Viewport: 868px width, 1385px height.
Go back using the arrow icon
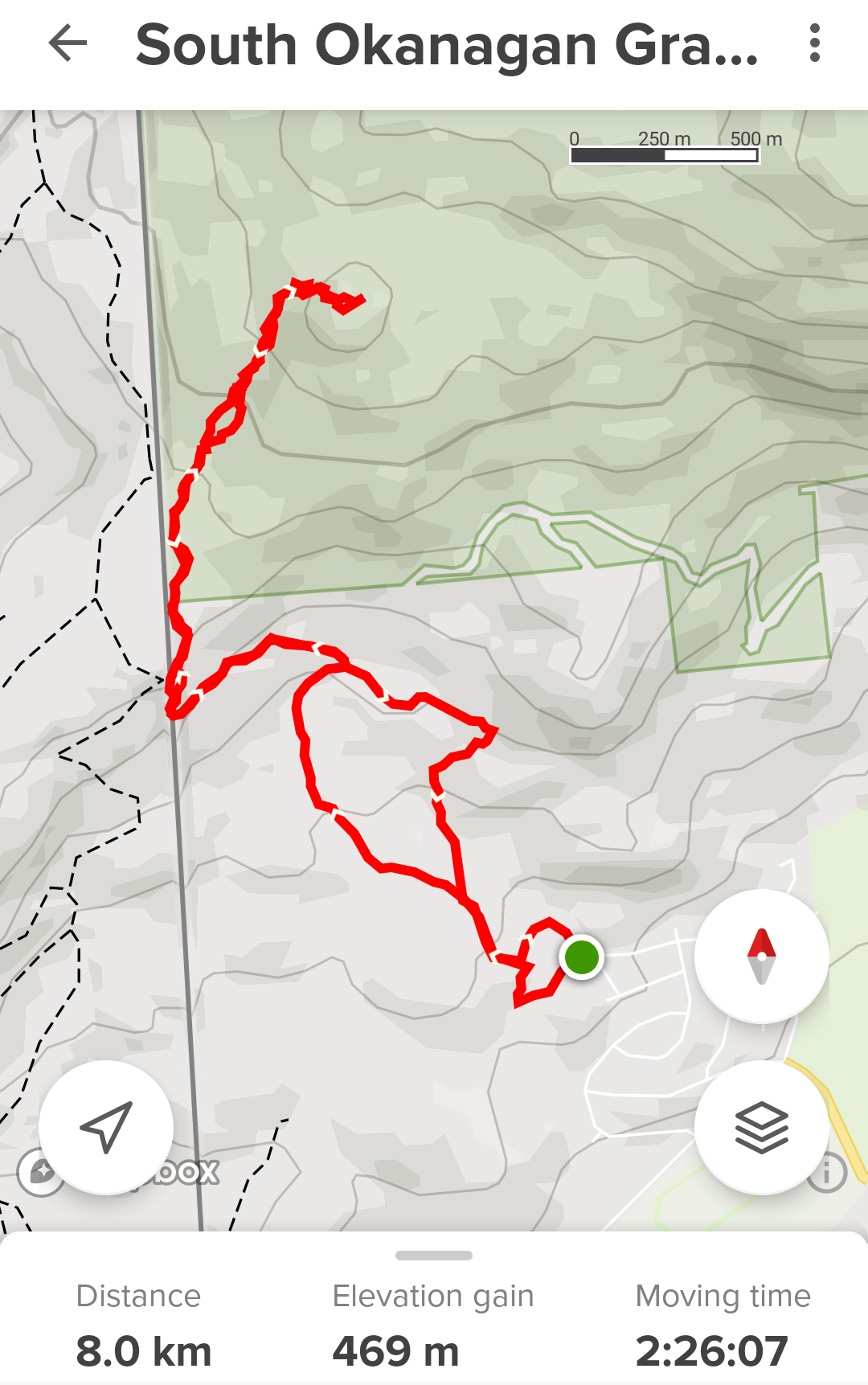(x=68, y=43)
